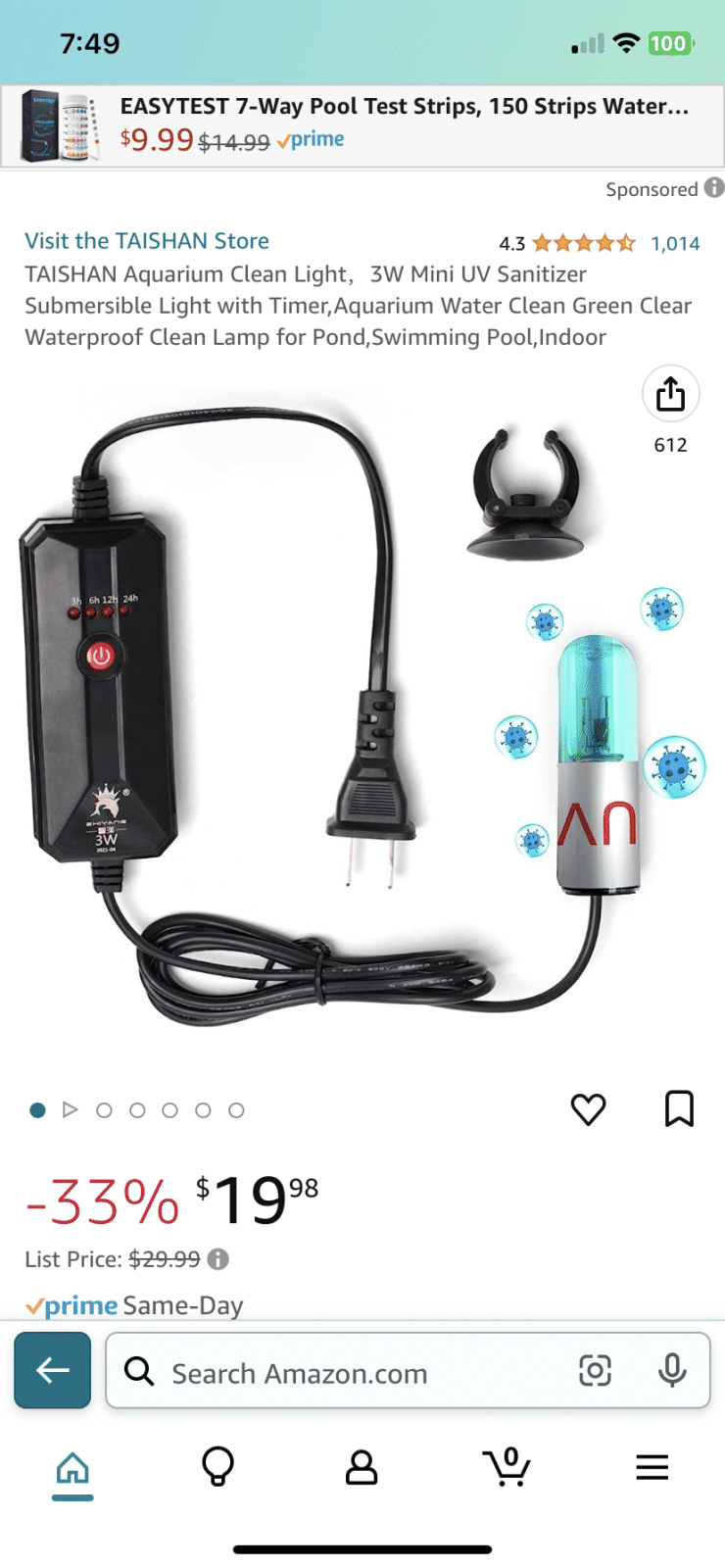
Task: Start voice search with the microphone
Action: [x=672, y=1370]
